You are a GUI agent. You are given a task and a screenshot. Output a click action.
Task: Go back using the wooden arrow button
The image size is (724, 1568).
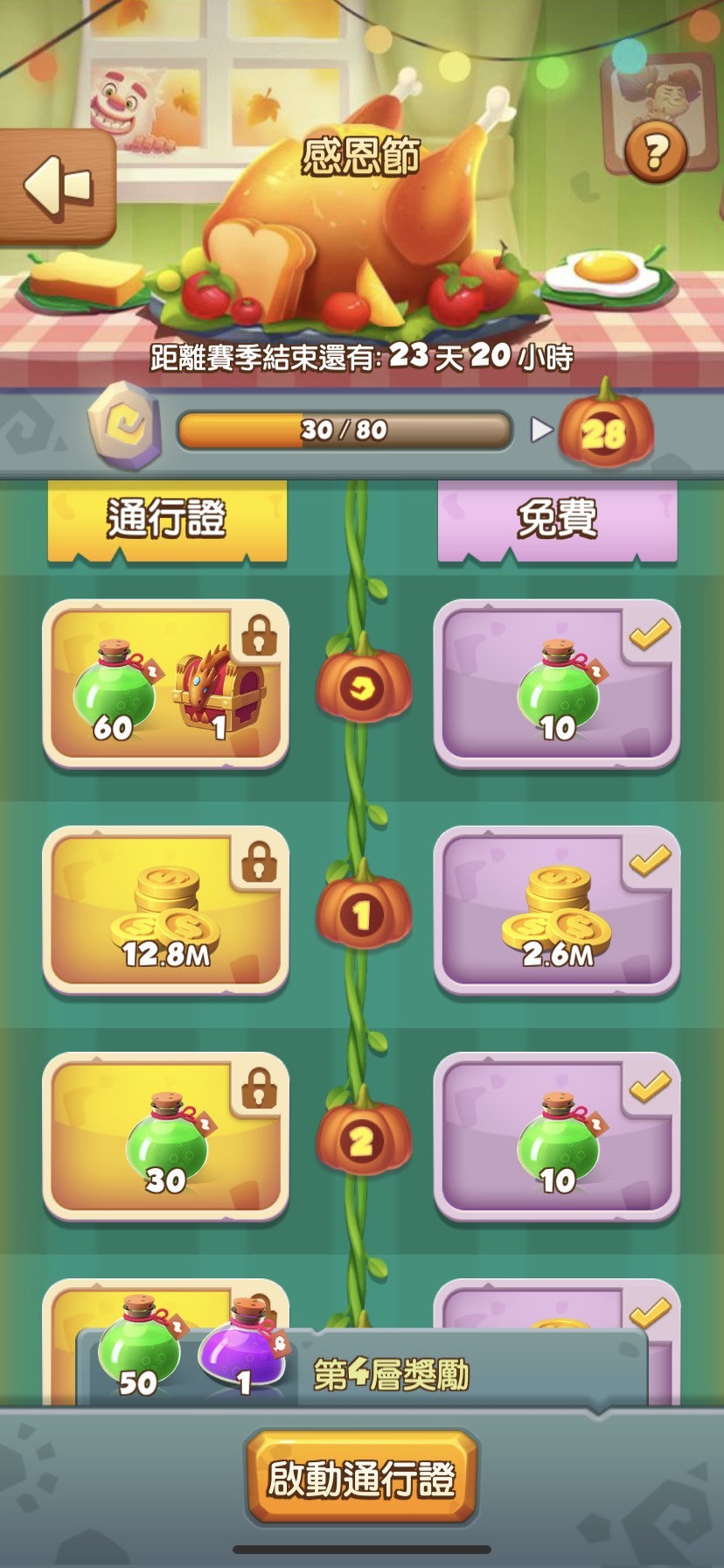pos(58,185)
